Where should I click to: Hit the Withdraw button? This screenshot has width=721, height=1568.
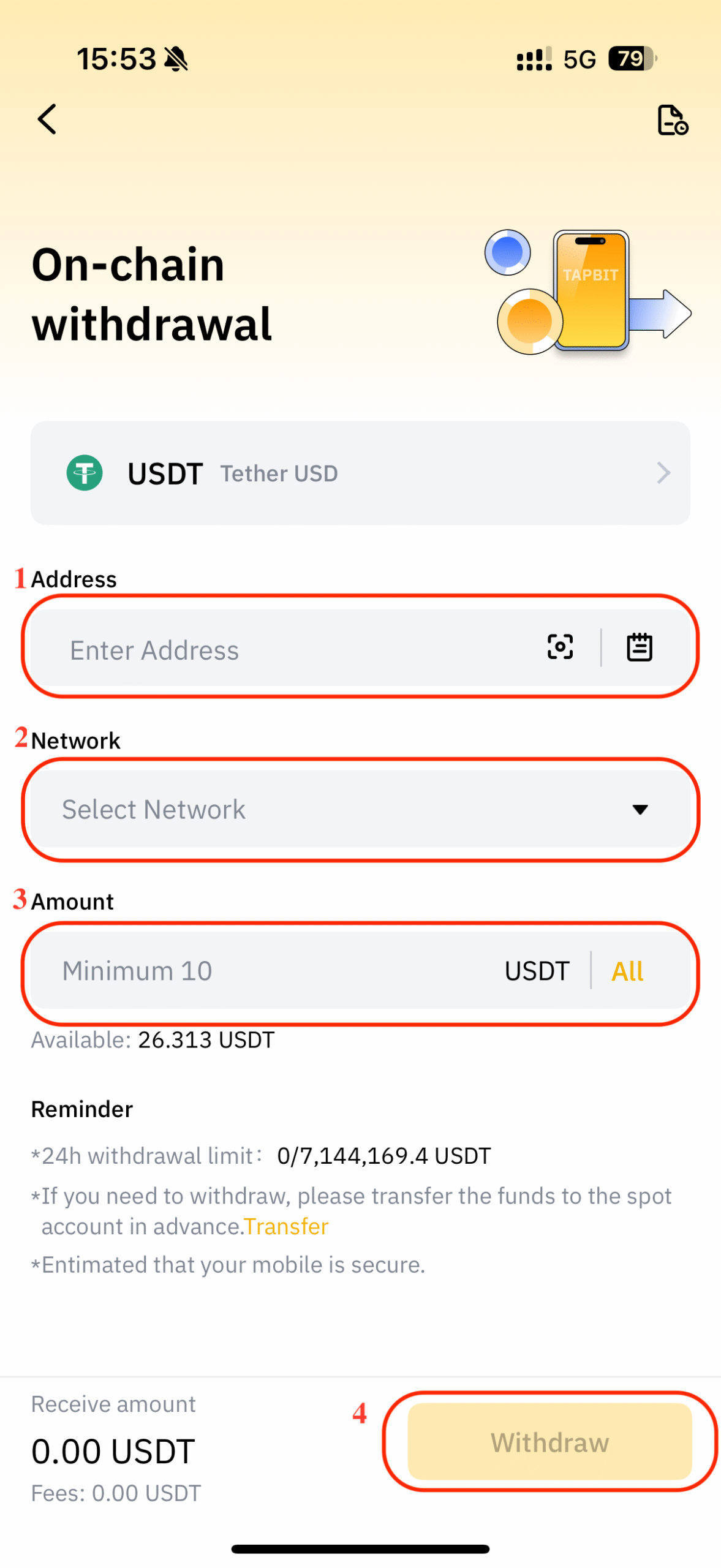[x=549, y=1442]
